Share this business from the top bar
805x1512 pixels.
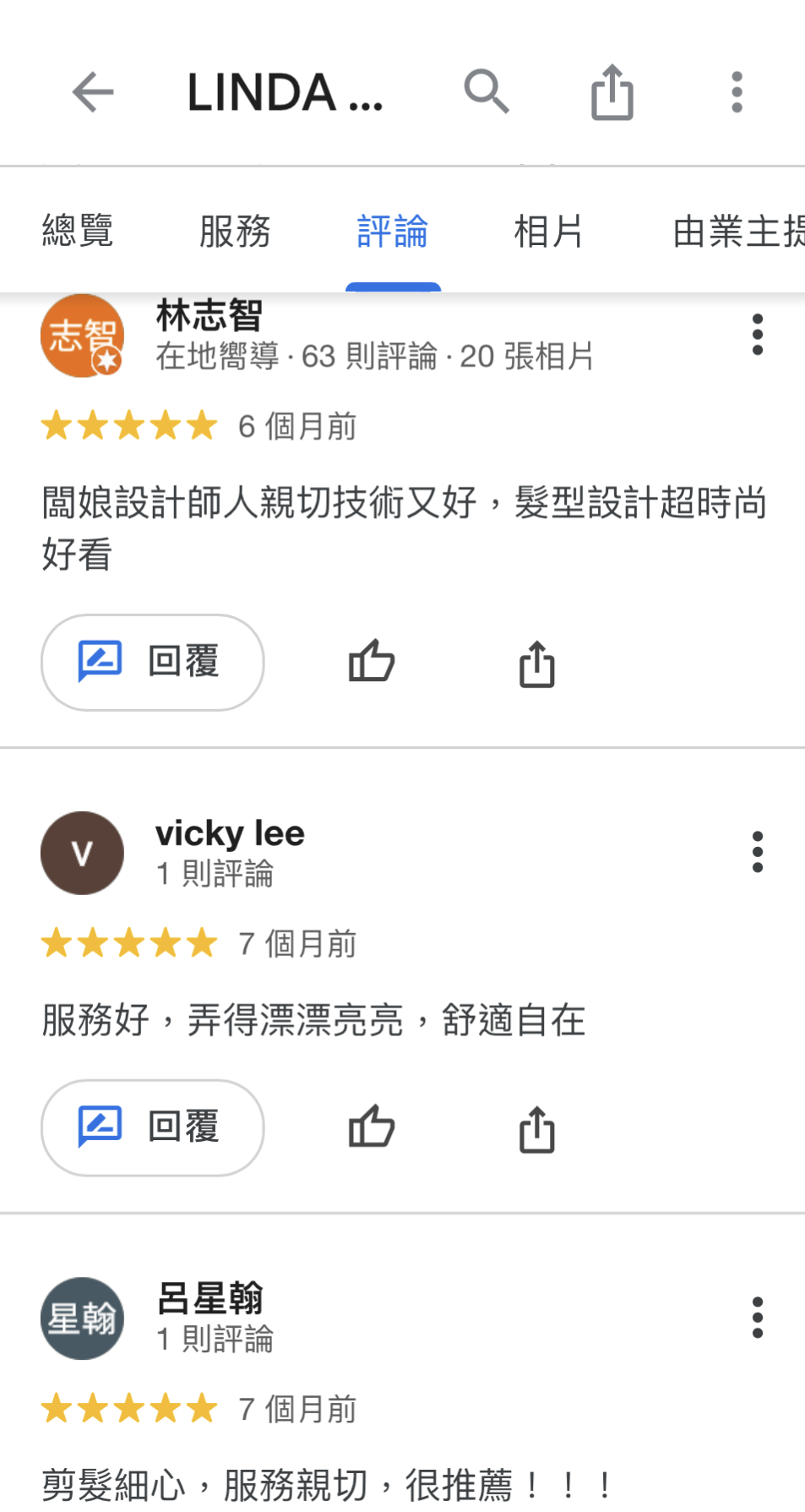click(612, 92)
